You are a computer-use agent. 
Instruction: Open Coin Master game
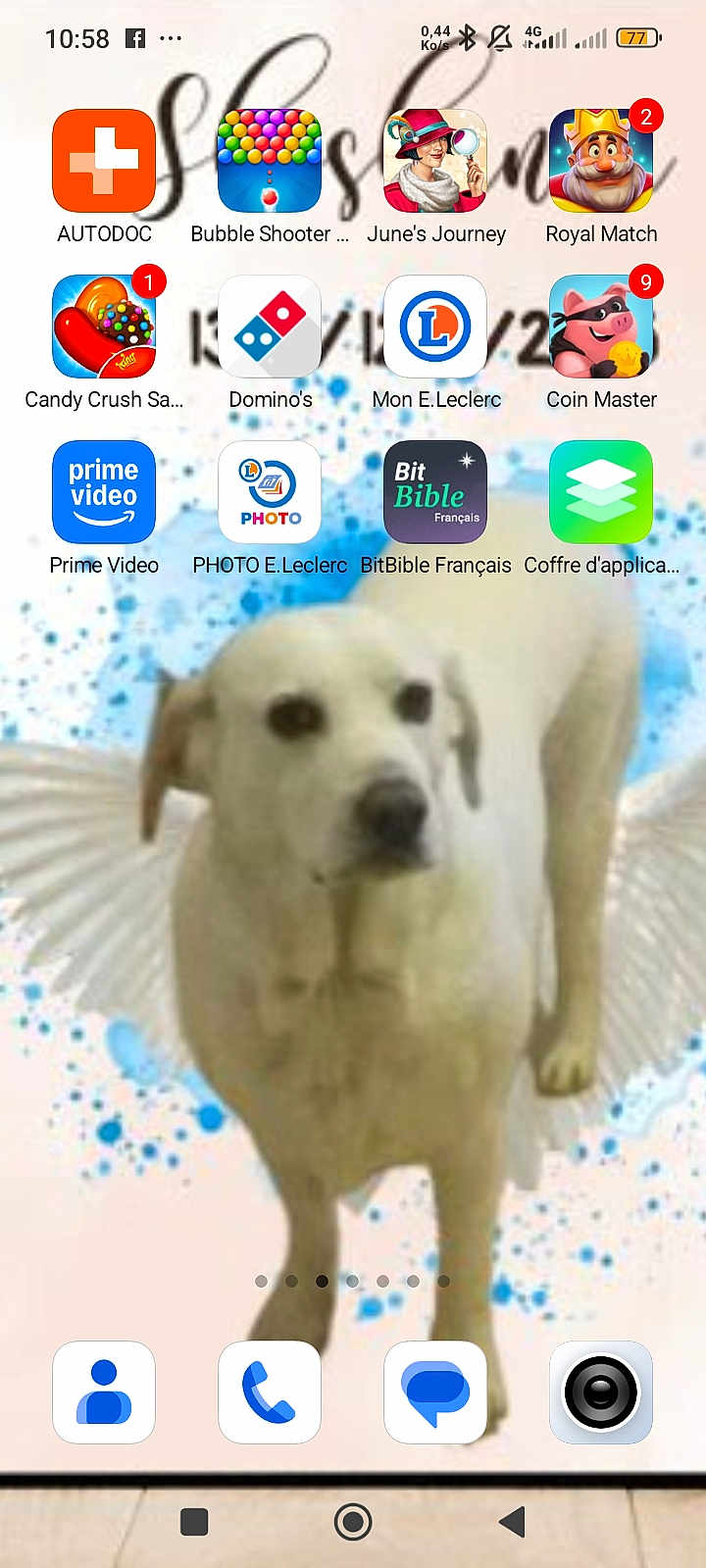(601, 327)
